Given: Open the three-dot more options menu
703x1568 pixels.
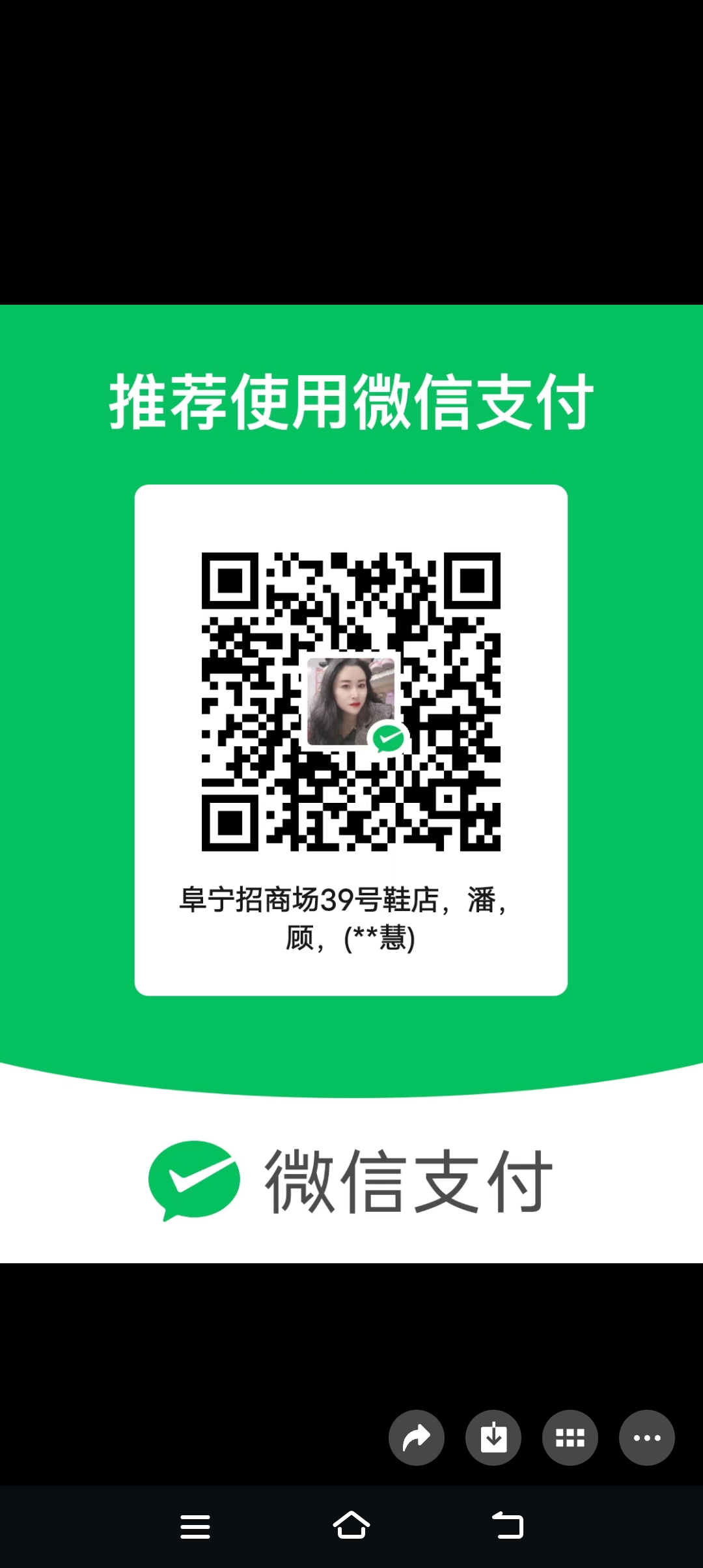Looking at the screenshot, I should click(x=647, y=1437).
